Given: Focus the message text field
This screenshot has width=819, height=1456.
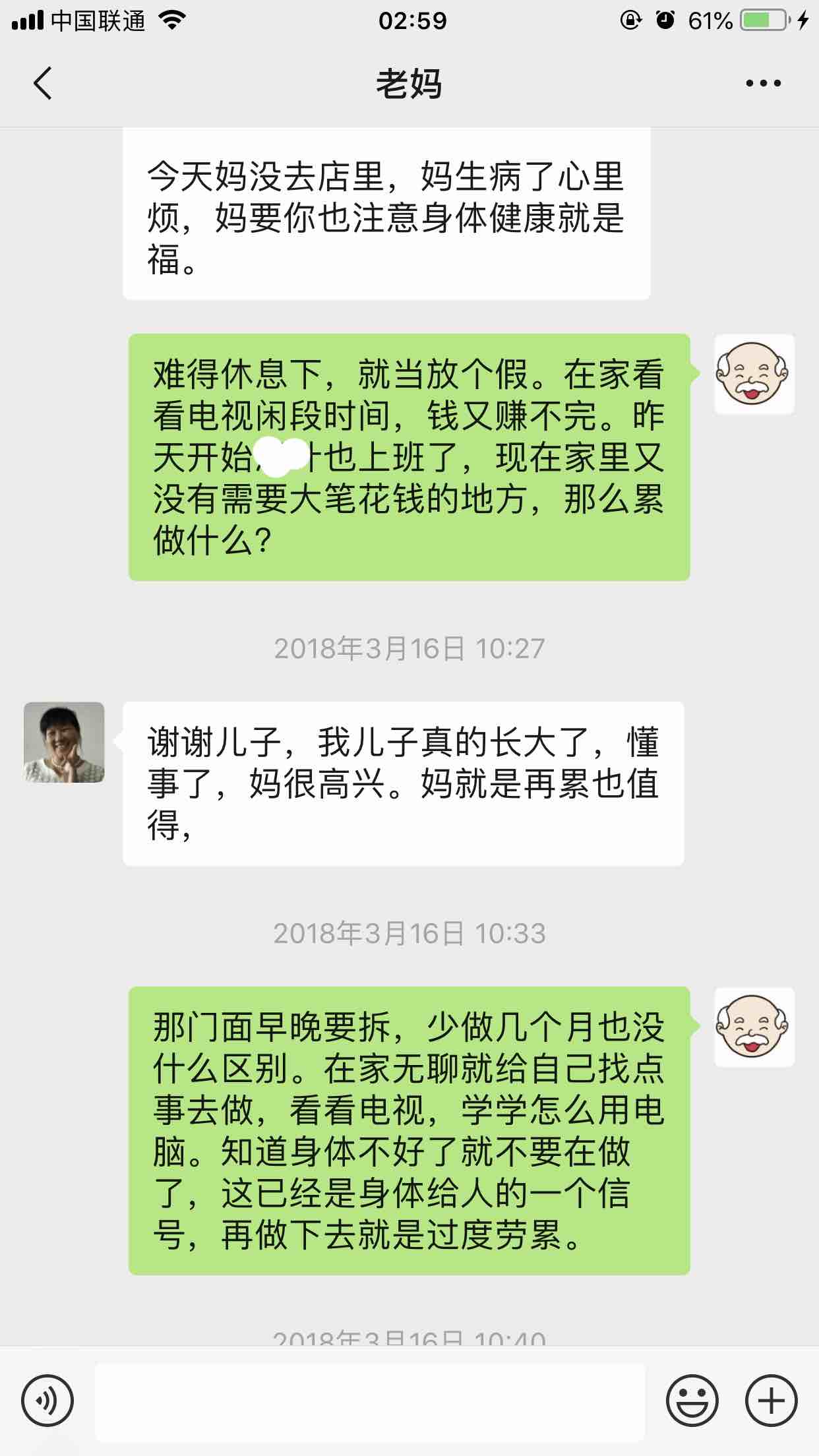Looking at the screenshot, I should [x=369, y=1401].
